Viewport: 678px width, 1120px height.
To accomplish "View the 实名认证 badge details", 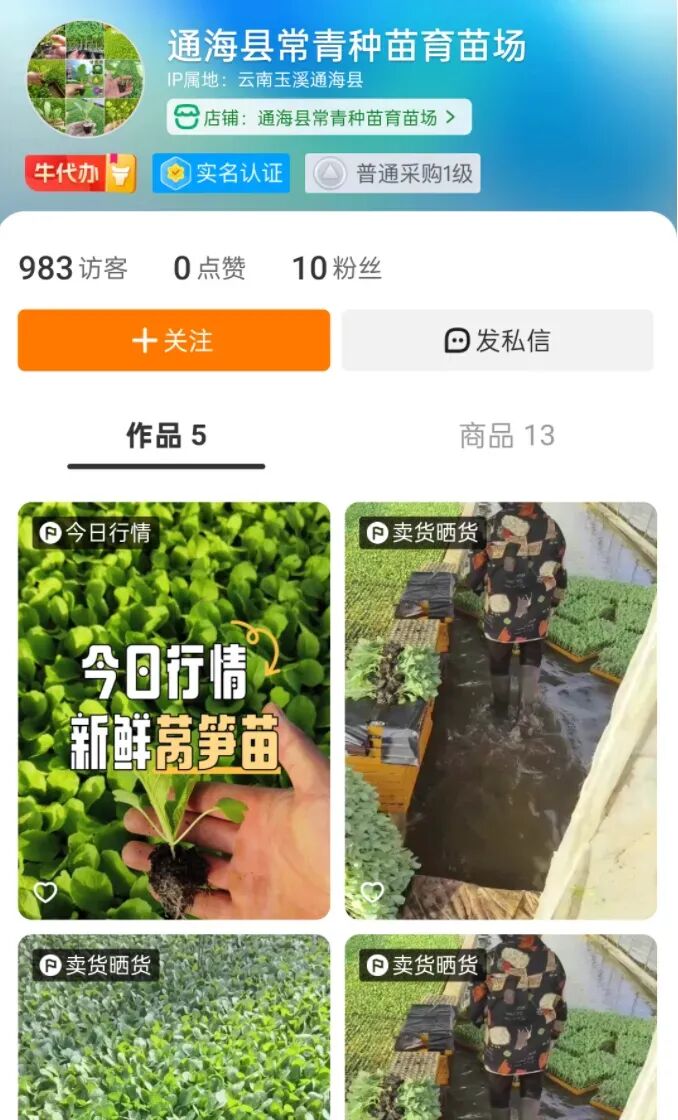I will click(x=221, y=173).
